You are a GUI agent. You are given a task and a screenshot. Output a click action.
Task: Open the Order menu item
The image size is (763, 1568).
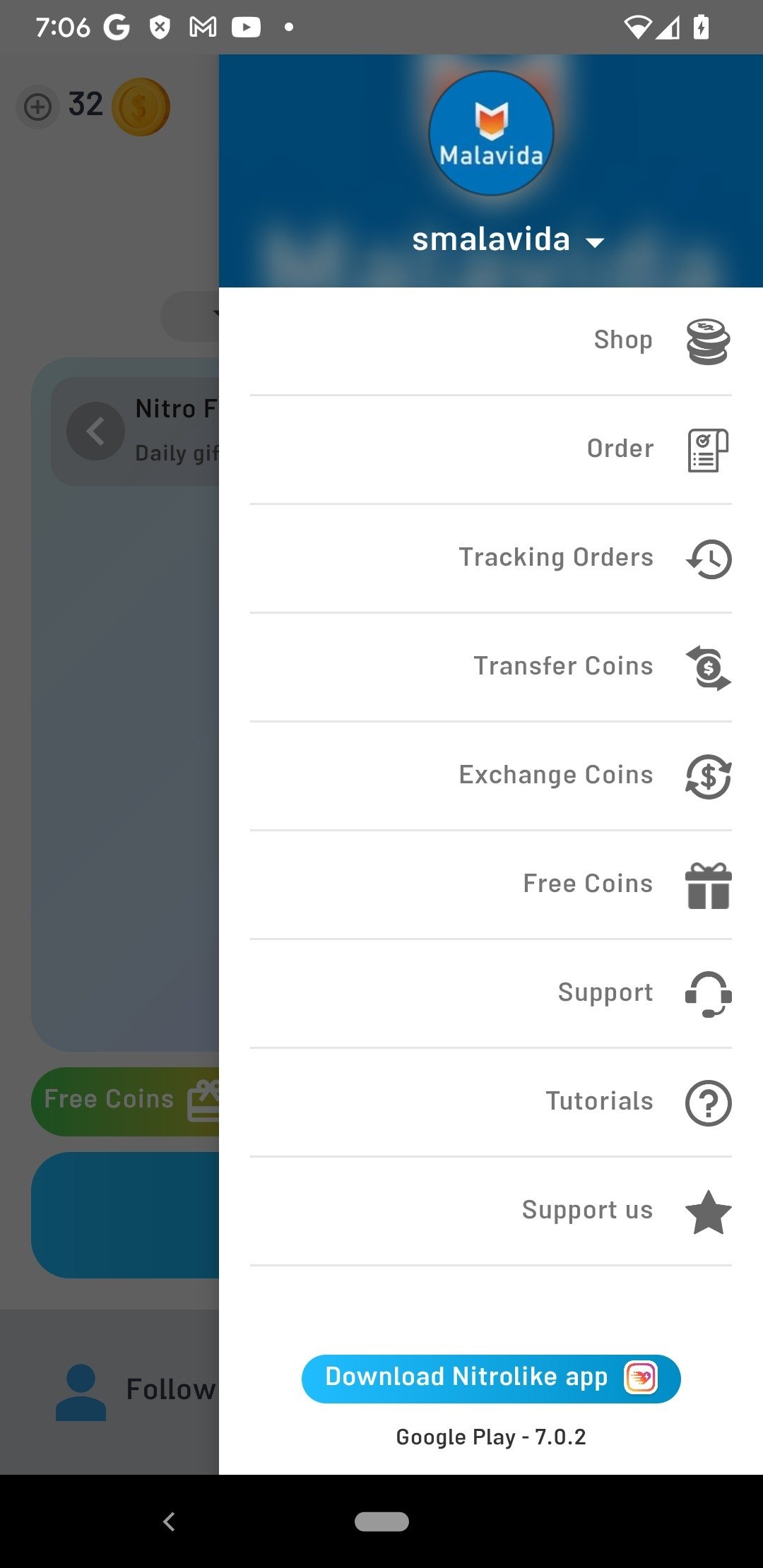[x=491, y=449]
